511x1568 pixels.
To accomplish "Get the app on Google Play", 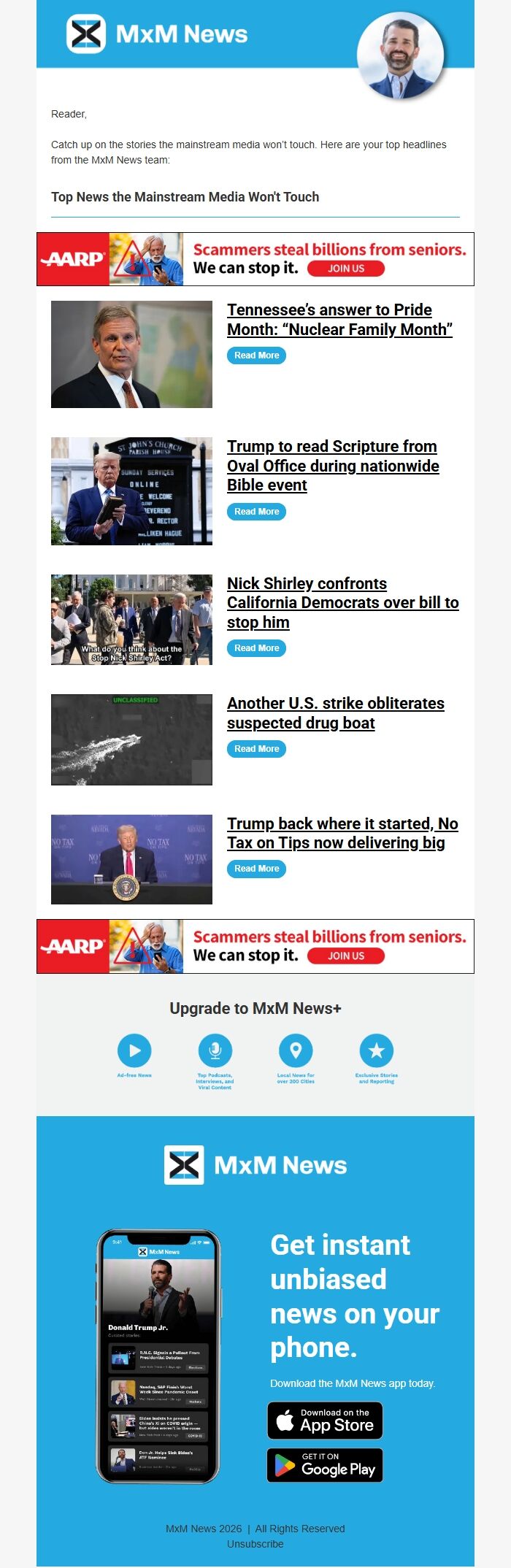I will coord(325,1465).
